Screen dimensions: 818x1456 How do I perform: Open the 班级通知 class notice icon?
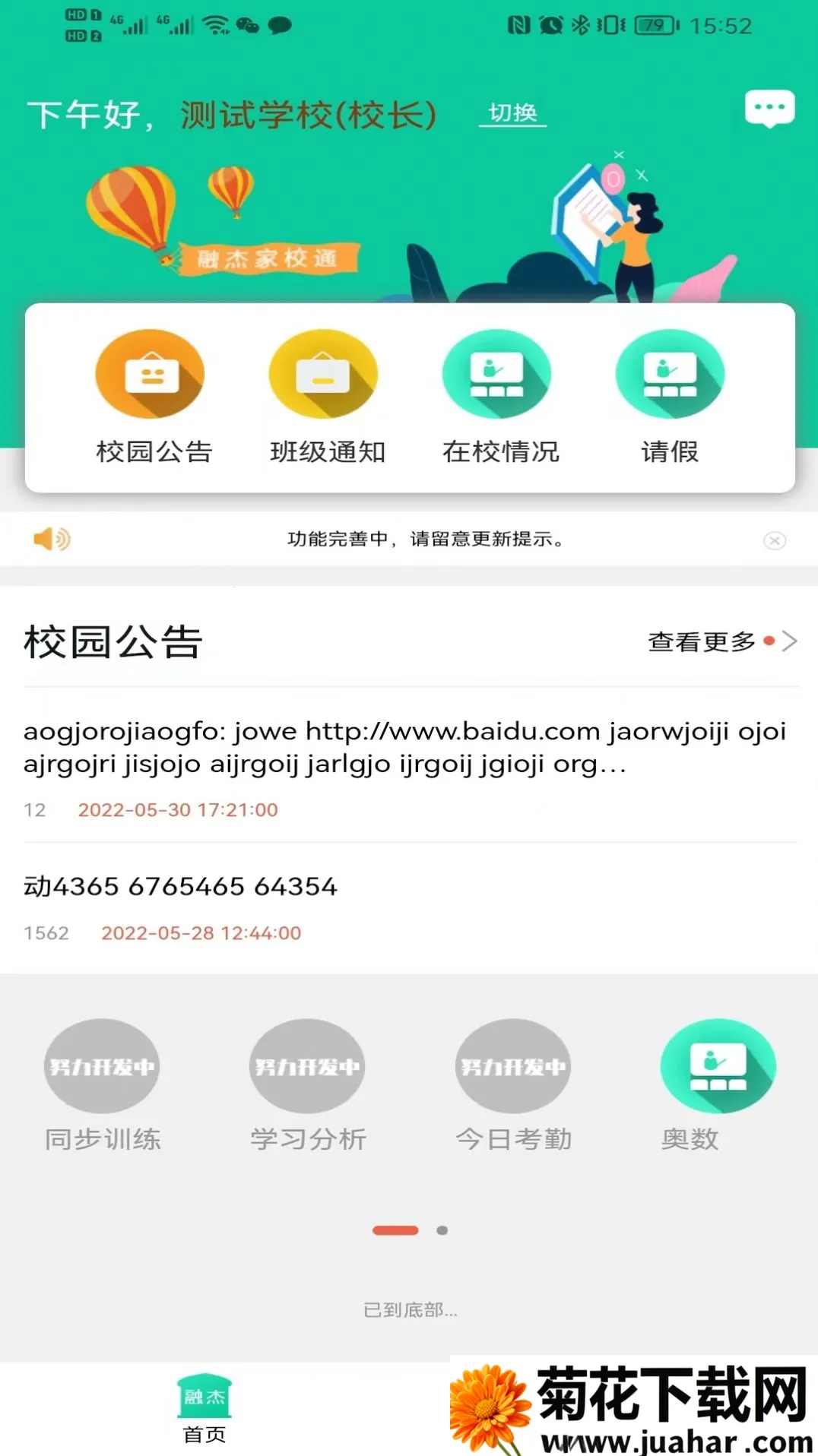[x=323, y=375]
